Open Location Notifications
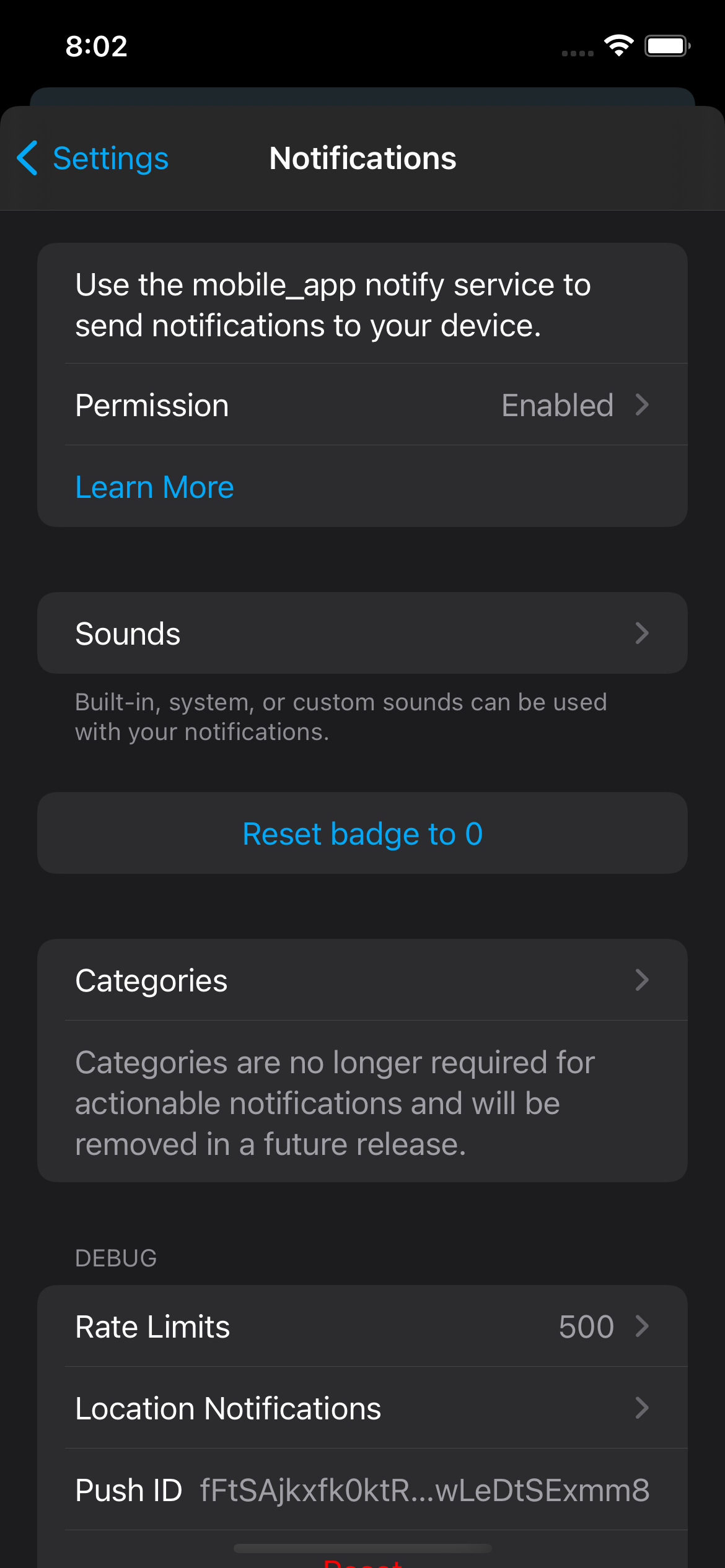Screen dimensions: 725x1568 (x=362, y=1408)
